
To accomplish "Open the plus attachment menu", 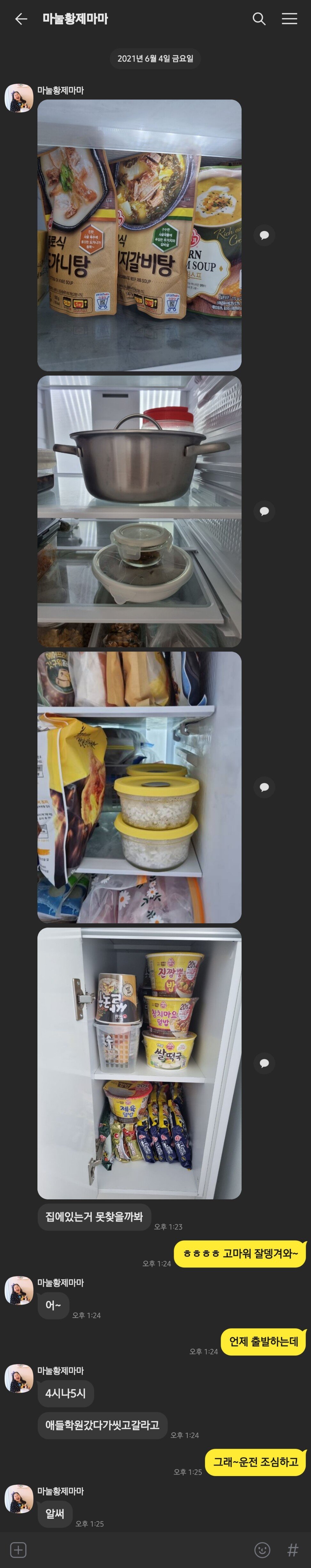I will click(18, 1549).
